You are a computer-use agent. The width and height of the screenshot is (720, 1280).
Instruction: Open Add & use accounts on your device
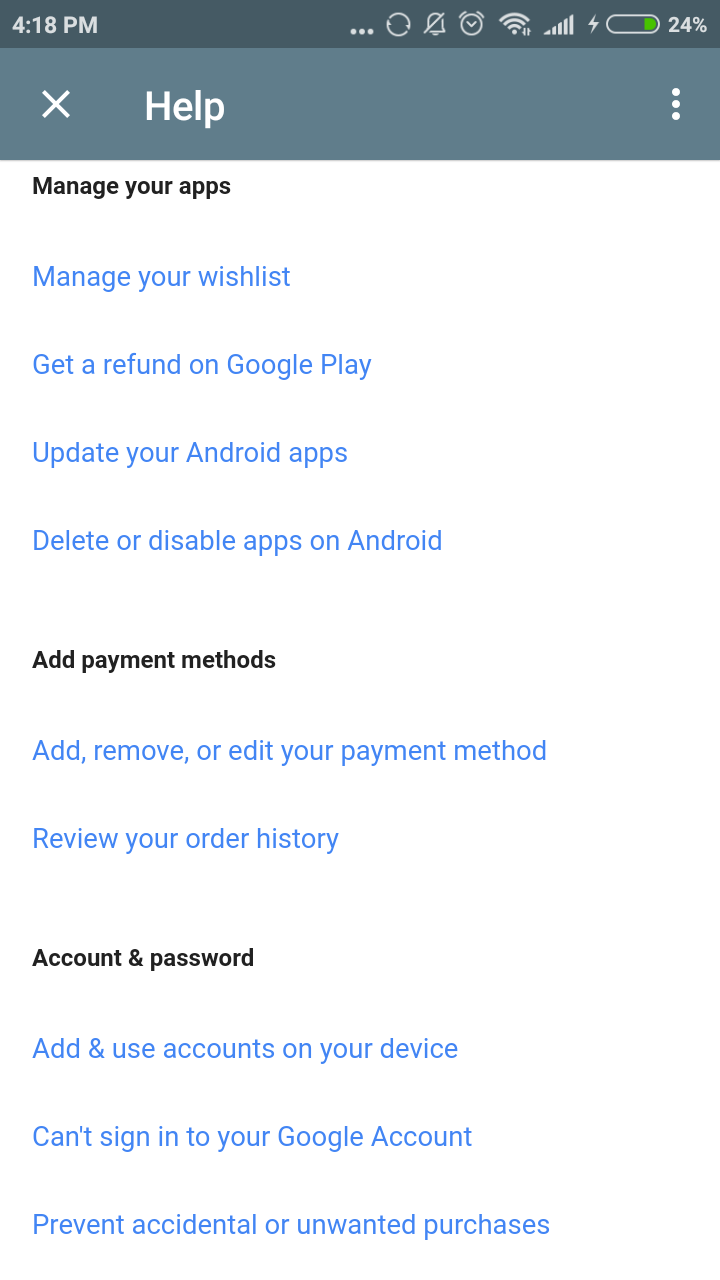[x=245, y=1049]
